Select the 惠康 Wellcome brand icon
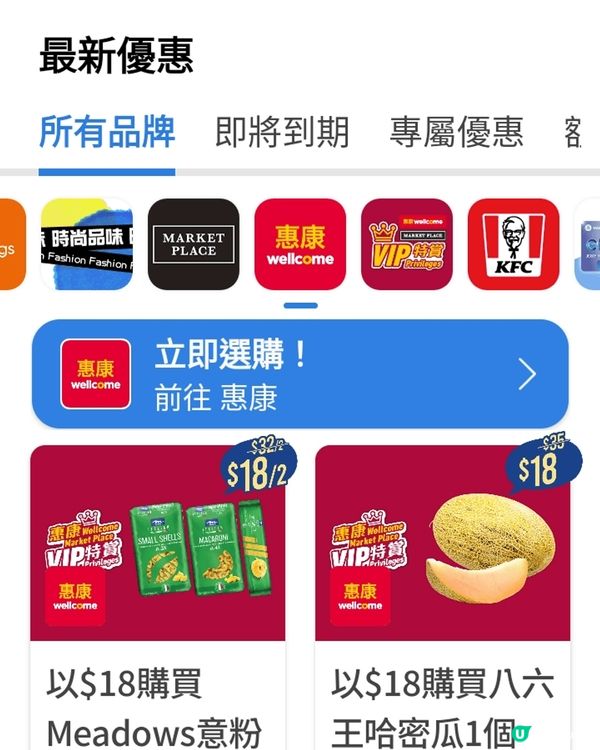600x750 pixels. (x=300, y=244)
